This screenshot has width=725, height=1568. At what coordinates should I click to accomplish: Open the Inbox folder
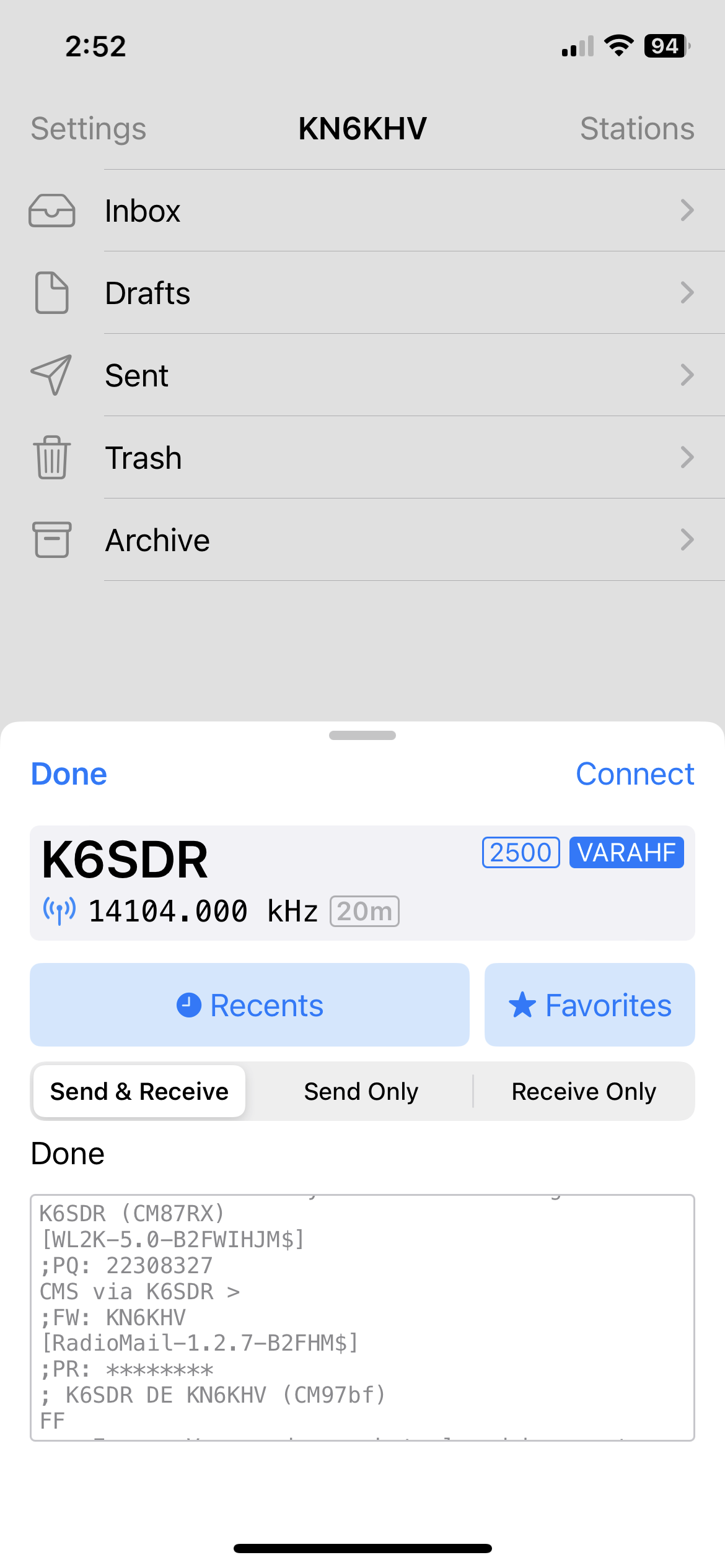(x=362, y=211)
